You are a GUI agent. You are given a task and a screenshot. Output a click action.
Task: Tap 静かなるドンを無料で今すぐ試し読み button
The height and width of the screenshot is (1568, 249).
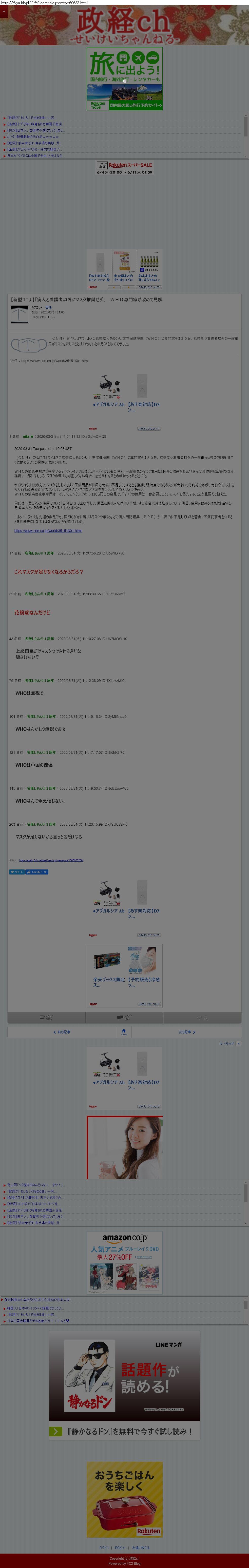point(124,1431)
